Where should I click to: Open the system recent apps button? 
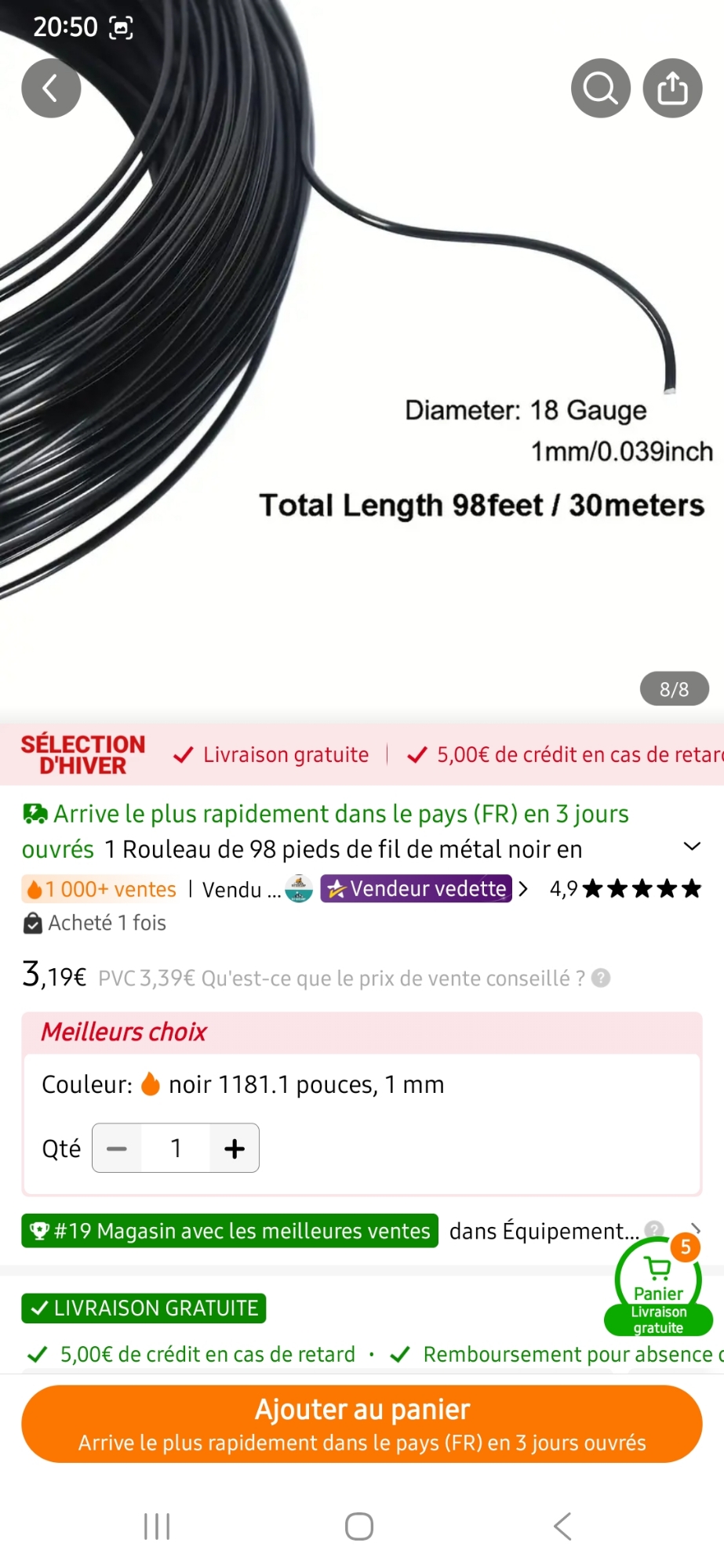point(157,1526)
